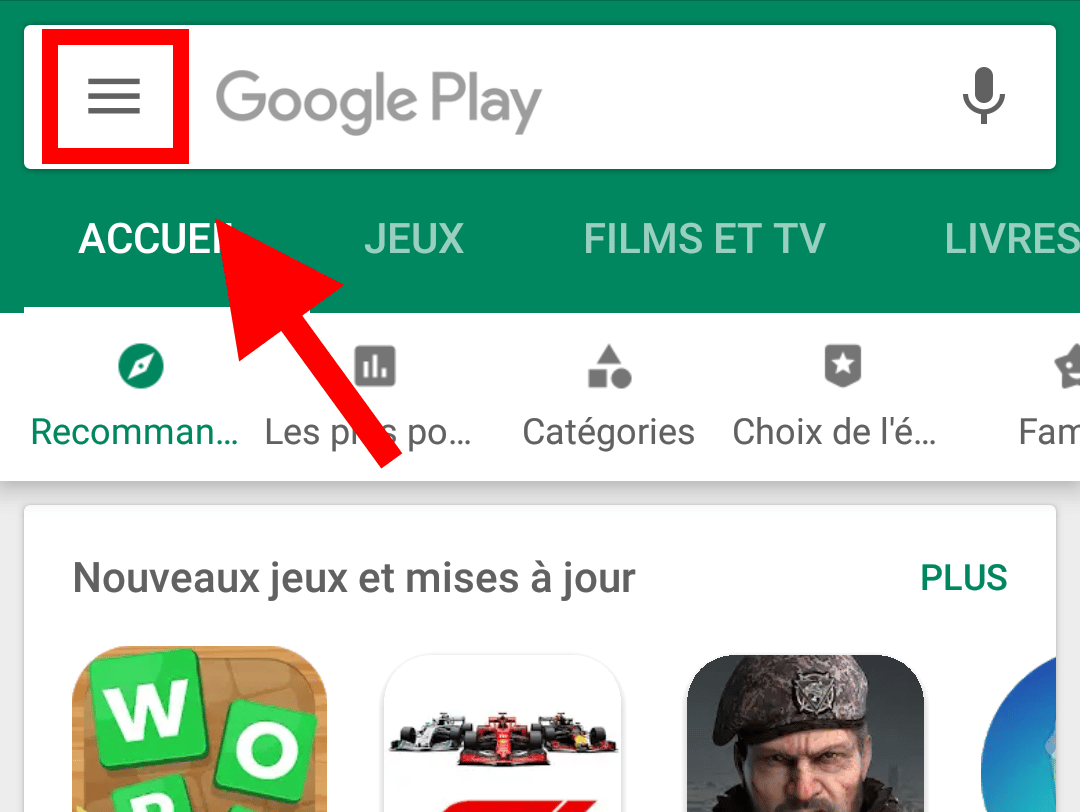
Task: Browse the Catégories section
Action: pos(608,395)
